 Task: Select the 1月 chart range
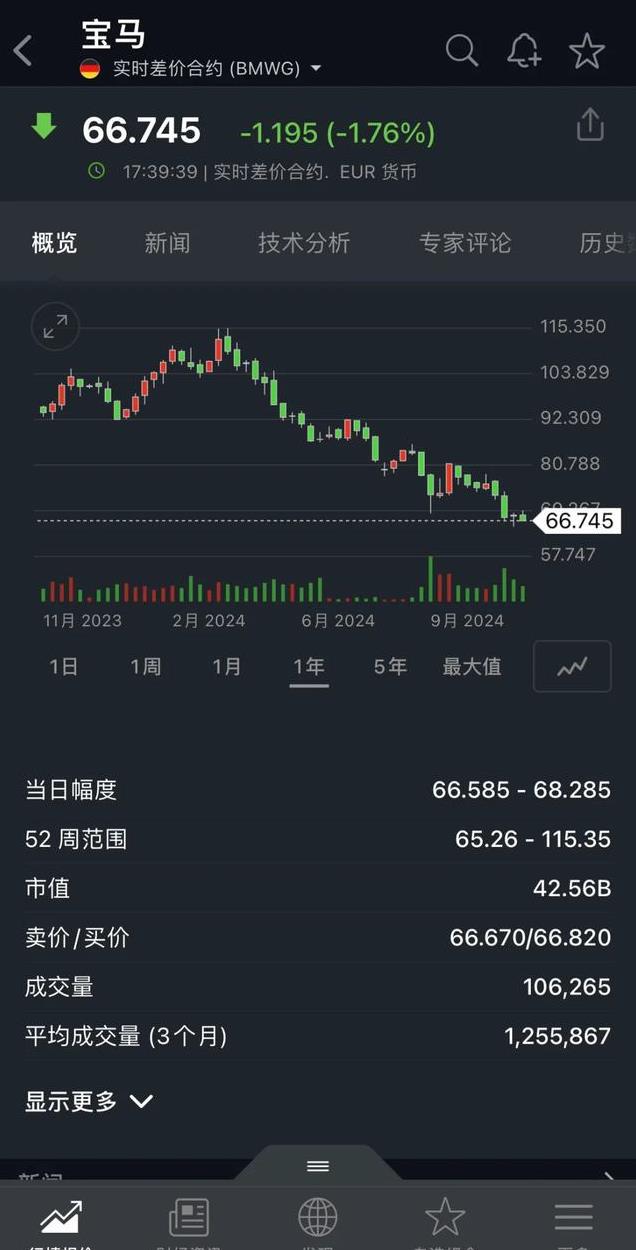(x=227, y=666)
